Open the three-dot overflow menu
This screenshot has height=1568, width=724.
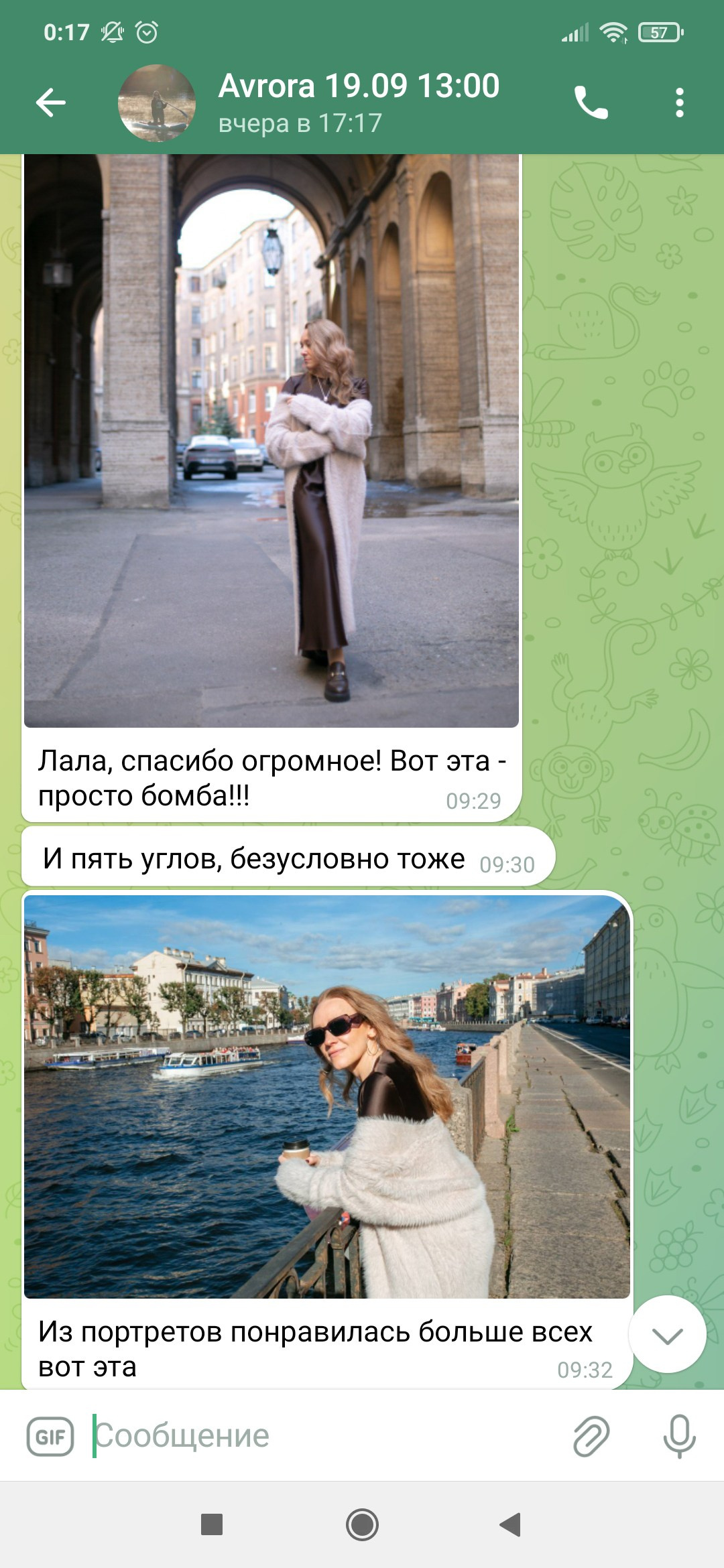[679, 103]
